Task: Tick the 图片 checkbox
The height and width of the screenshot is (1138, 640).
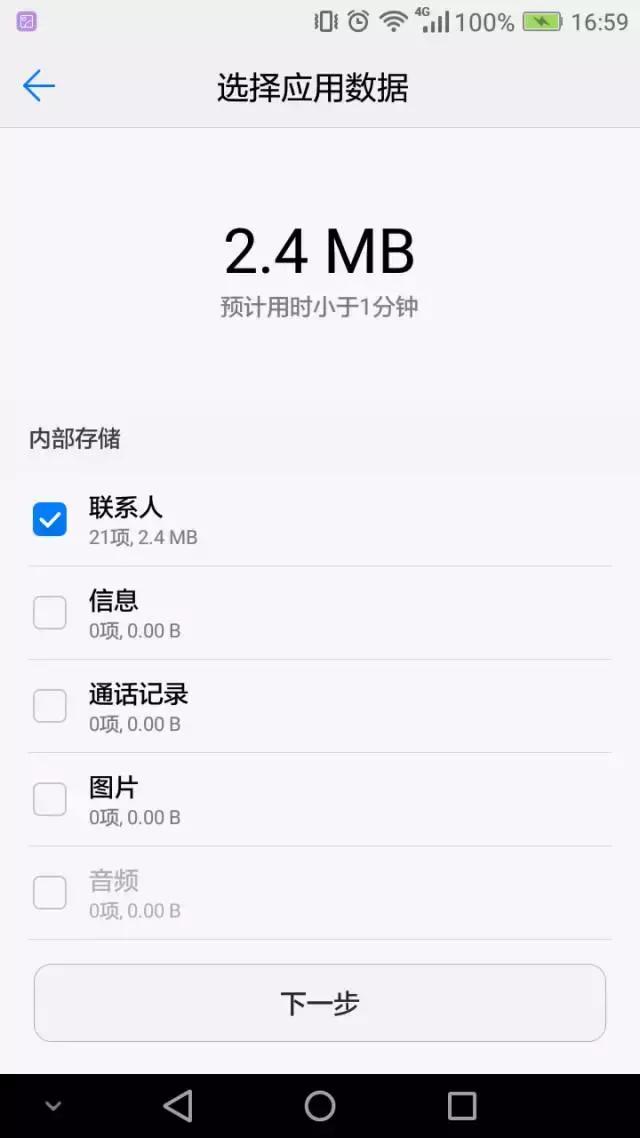Action: point(50,799)
